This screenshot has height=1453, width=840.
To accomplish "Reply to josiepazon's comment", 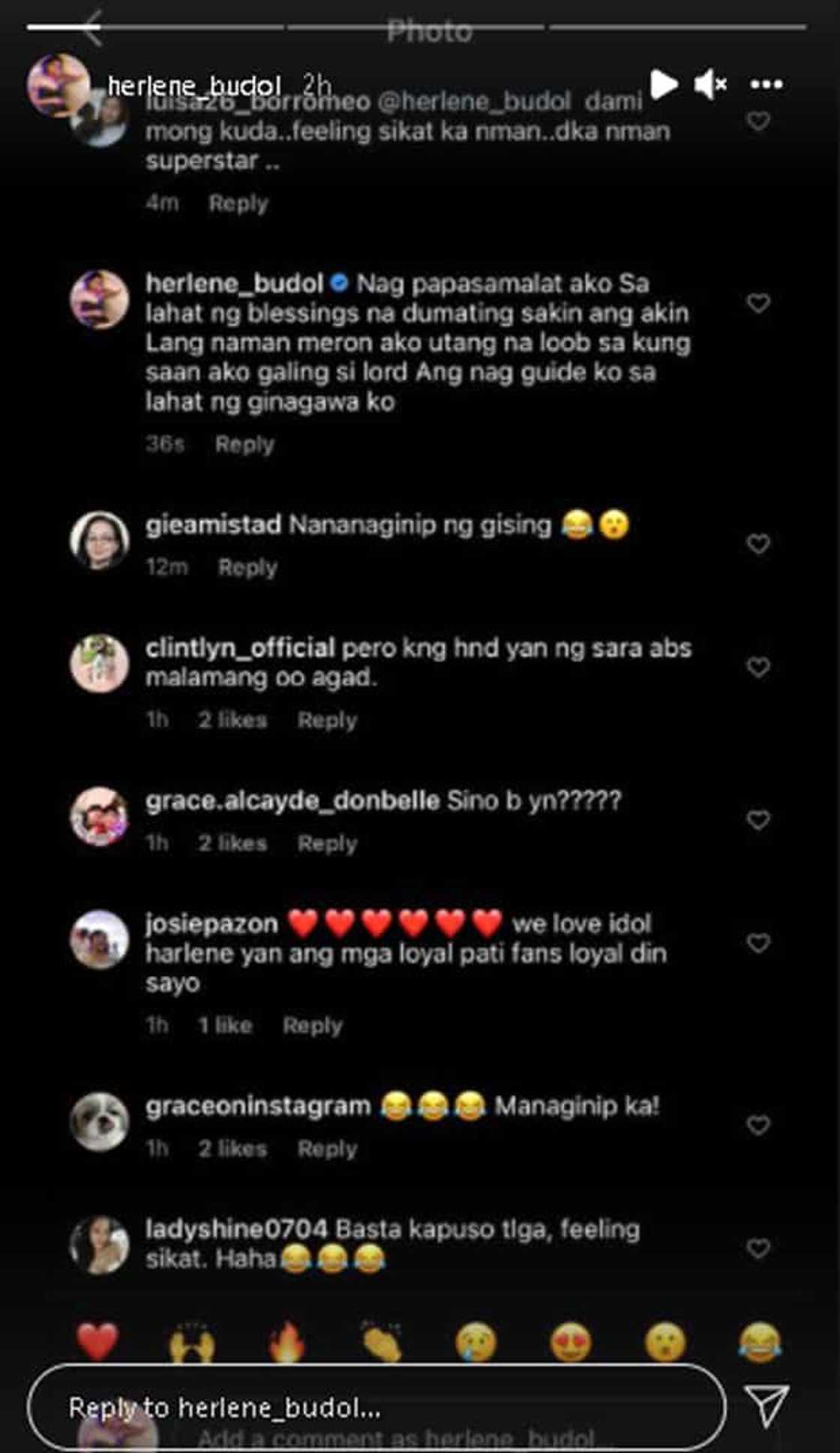I will tap(313, 1025).
